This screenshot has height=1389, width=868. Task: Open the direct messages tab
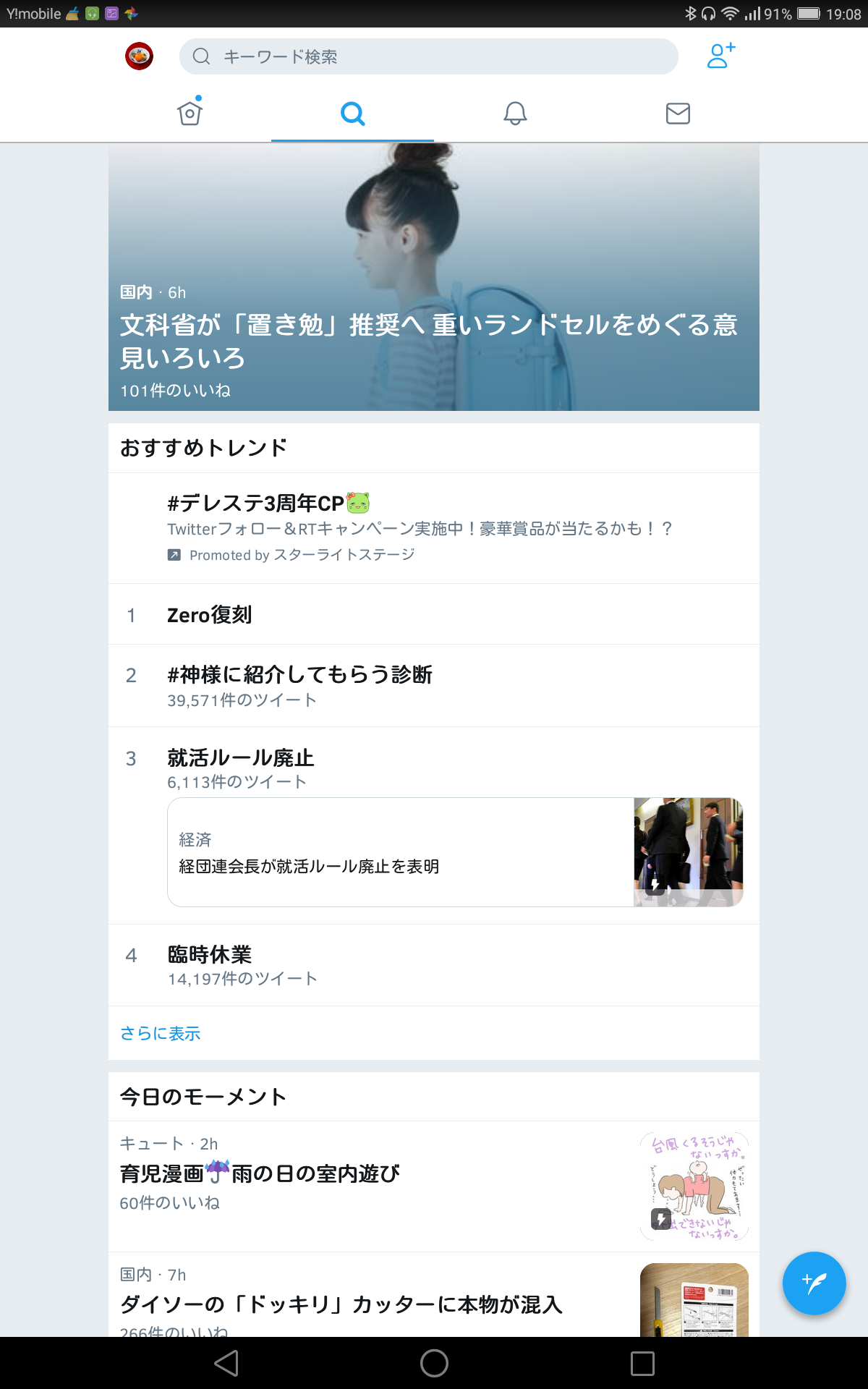(x=678, y=114)
